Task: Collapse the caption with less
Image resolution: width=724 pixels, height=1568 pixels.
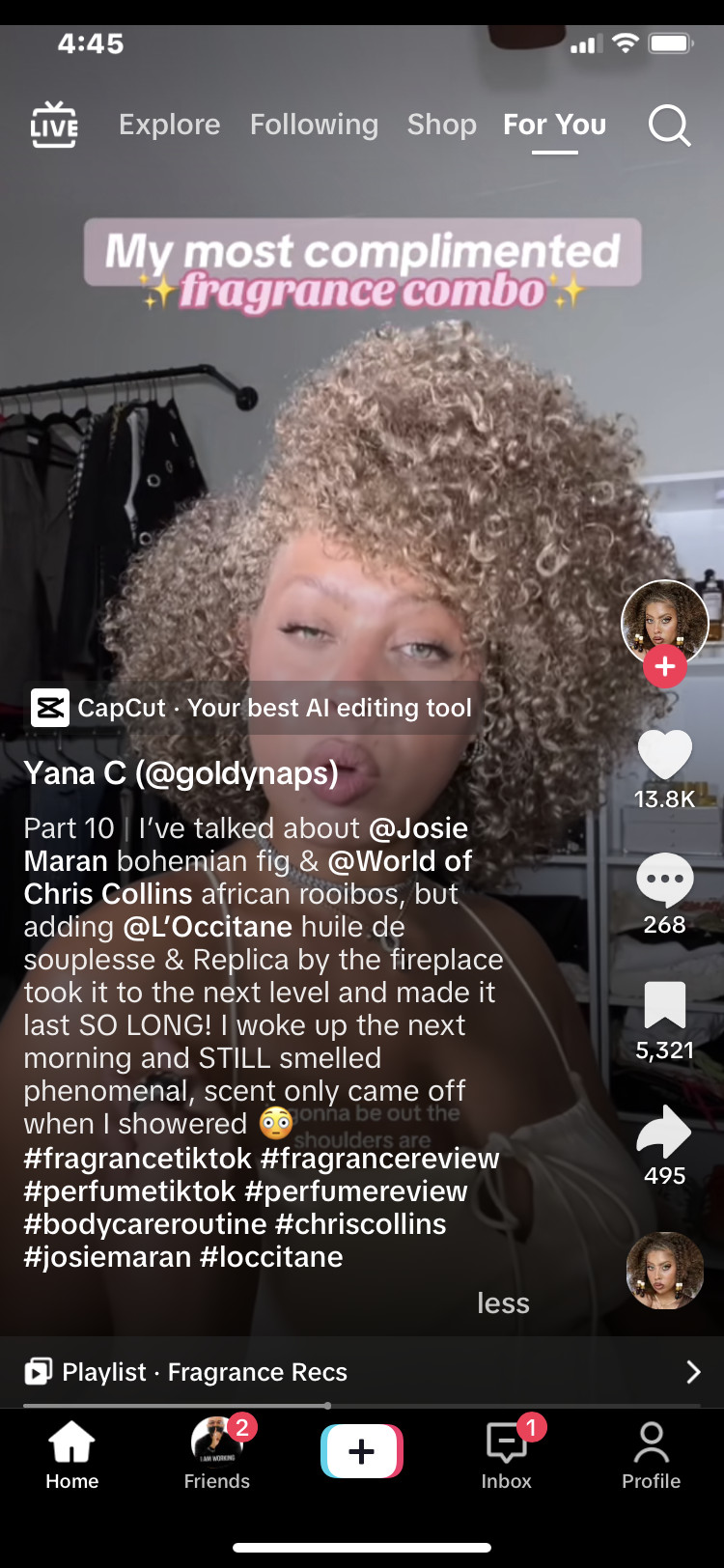Action: point(503,1303)
